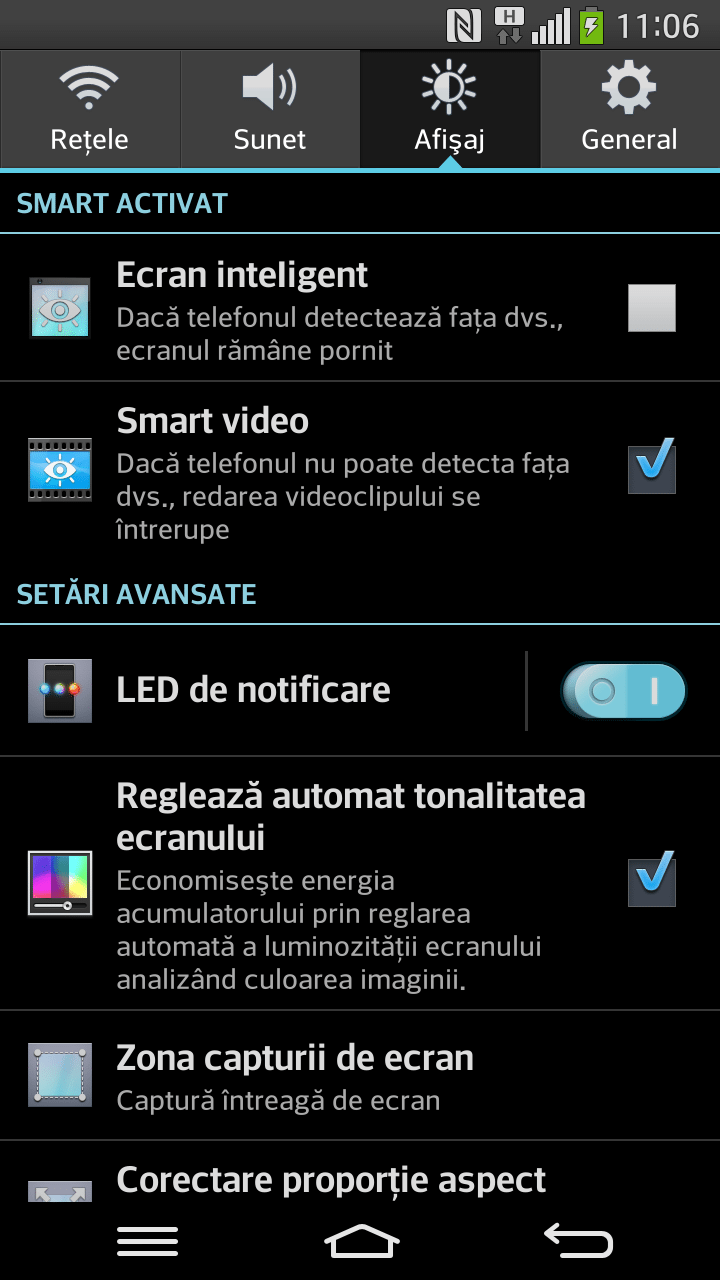
Task: Turn off the LED de notificare switch
Action: (624, 691)
